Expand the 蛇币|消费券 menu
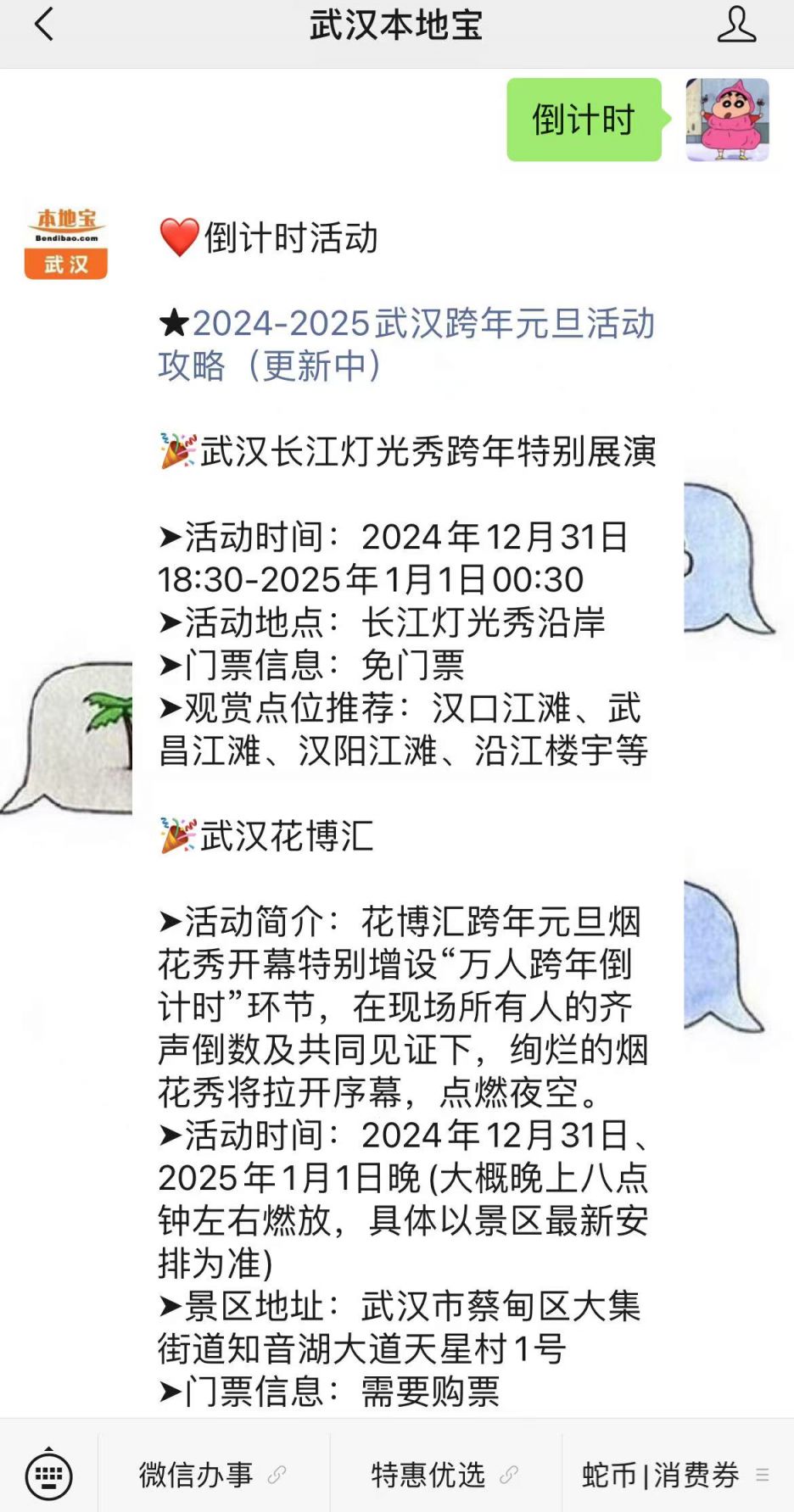794x1512 pixels. click(x=678, y=1475)
